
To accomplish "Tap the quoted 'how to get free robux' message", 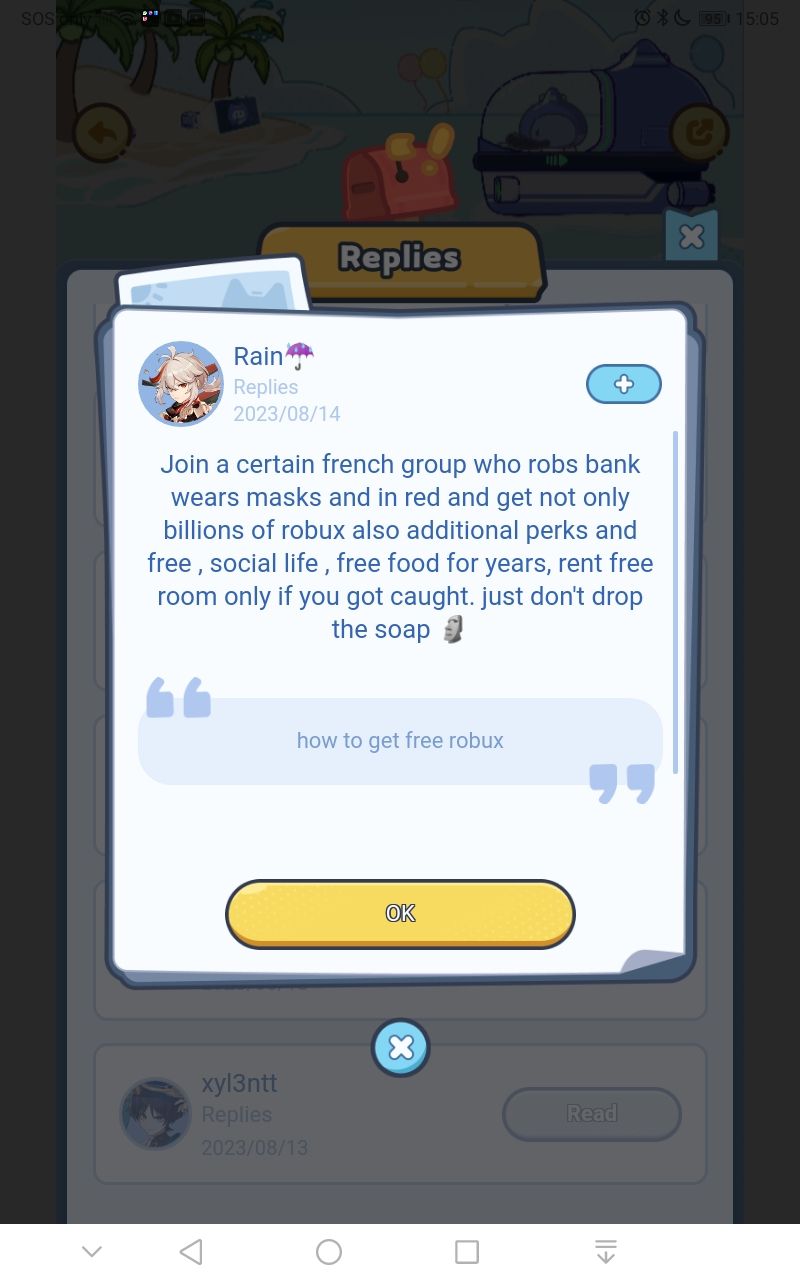I will point(400,741).
